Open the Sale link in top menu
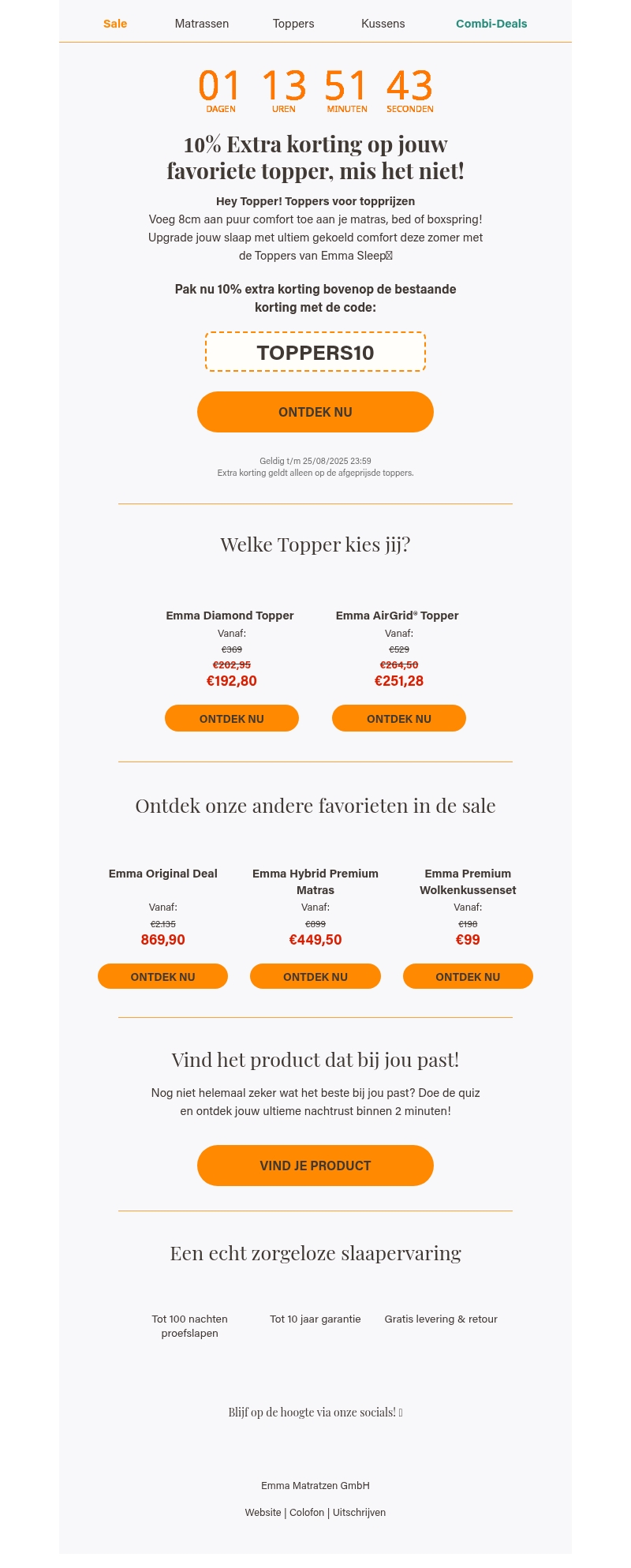 [115, 24]
